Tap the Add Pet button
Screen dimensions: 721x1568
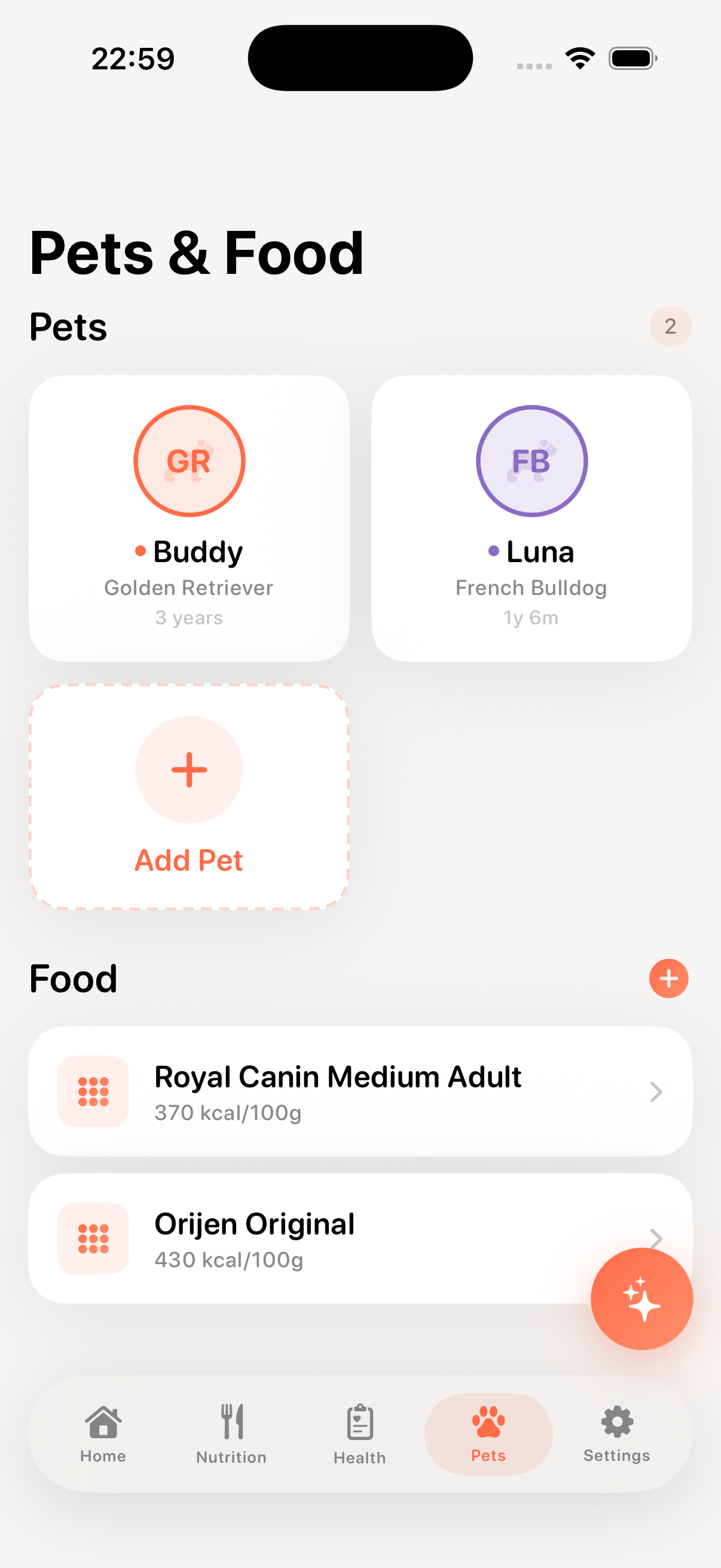pyautogui.click(x=190, y=797)
